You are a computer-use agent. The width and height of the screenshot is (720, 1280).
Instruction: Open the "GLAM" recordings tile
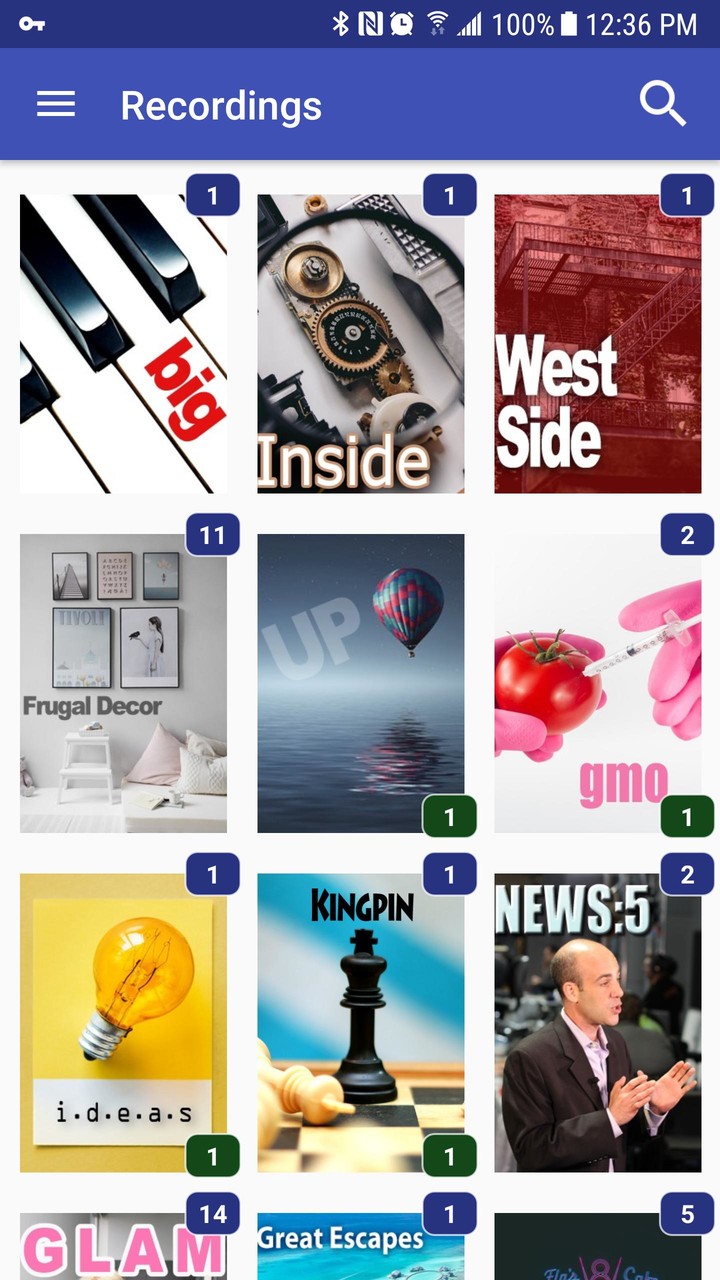pos(123,1248)
